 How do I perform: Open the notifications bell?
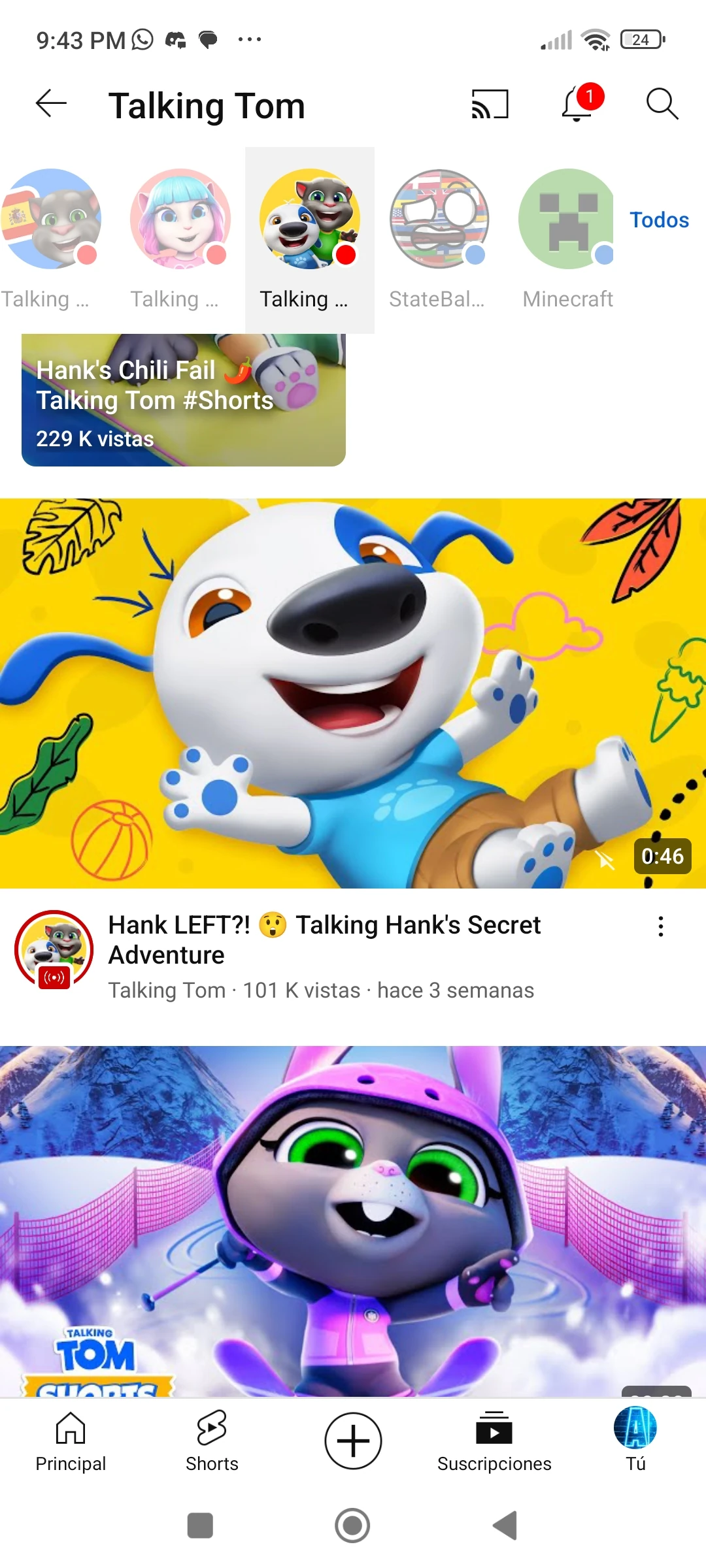[x=578, y=104]
